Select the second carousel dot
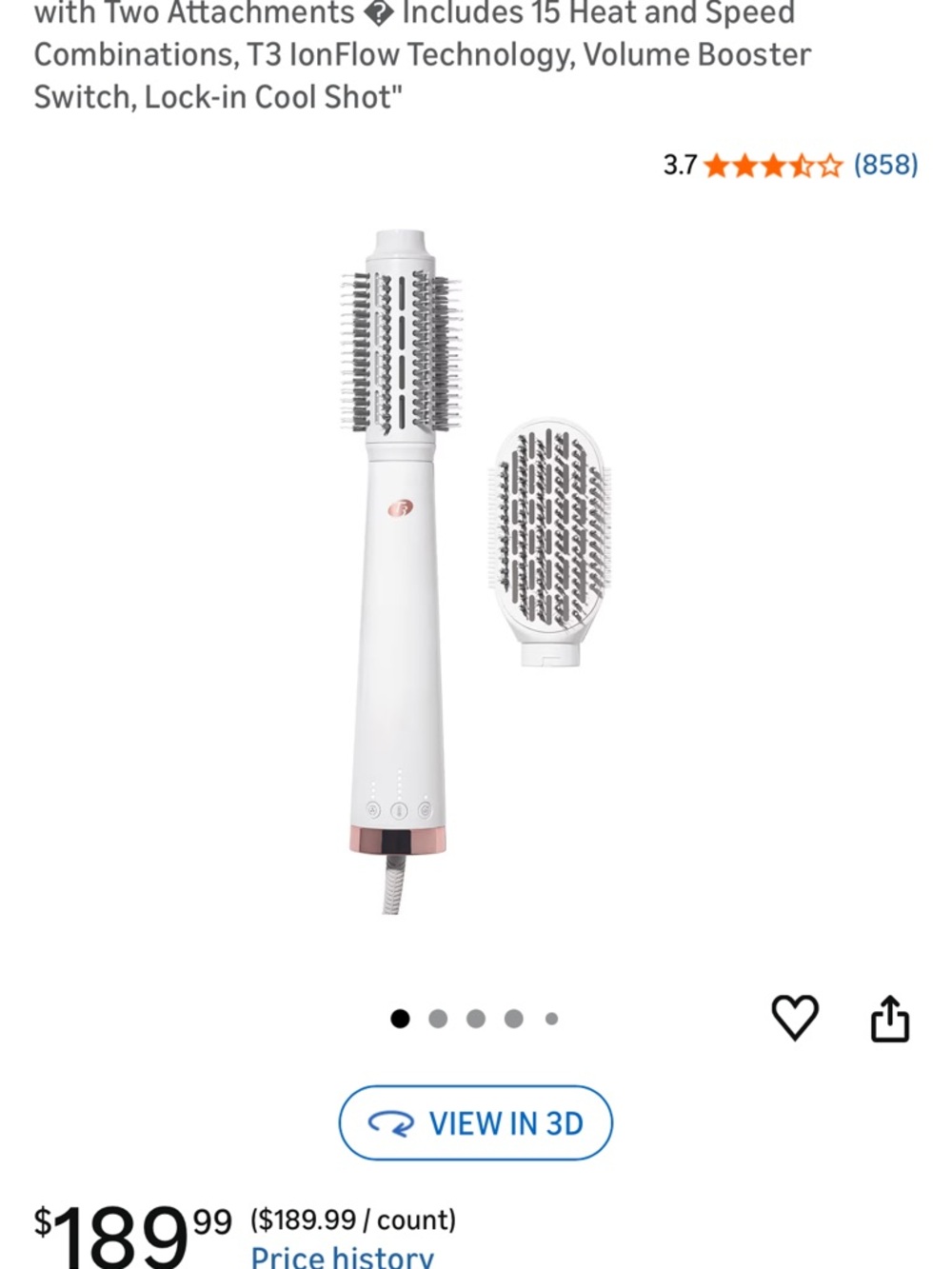 pos(438,1019)
